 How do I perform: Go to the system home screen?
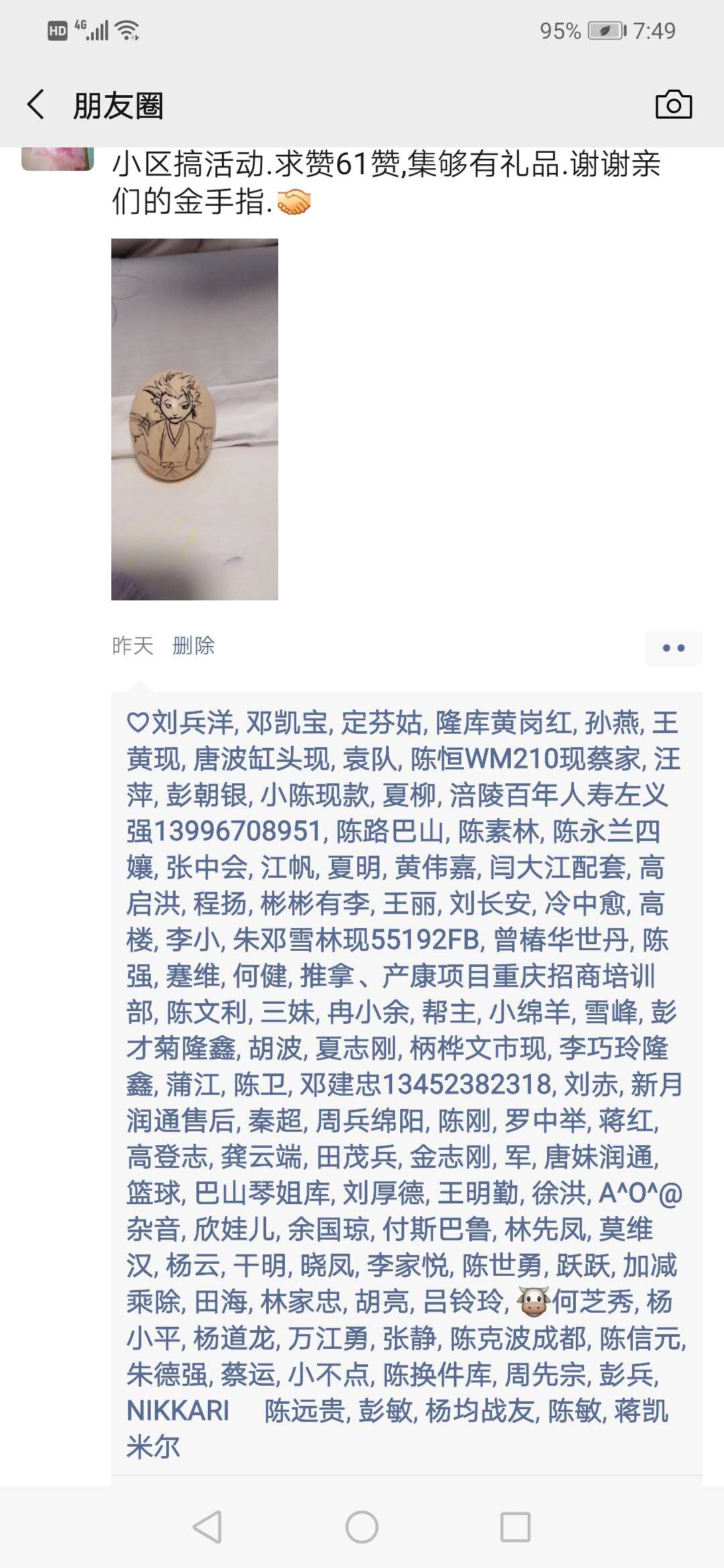(362, 1527)
